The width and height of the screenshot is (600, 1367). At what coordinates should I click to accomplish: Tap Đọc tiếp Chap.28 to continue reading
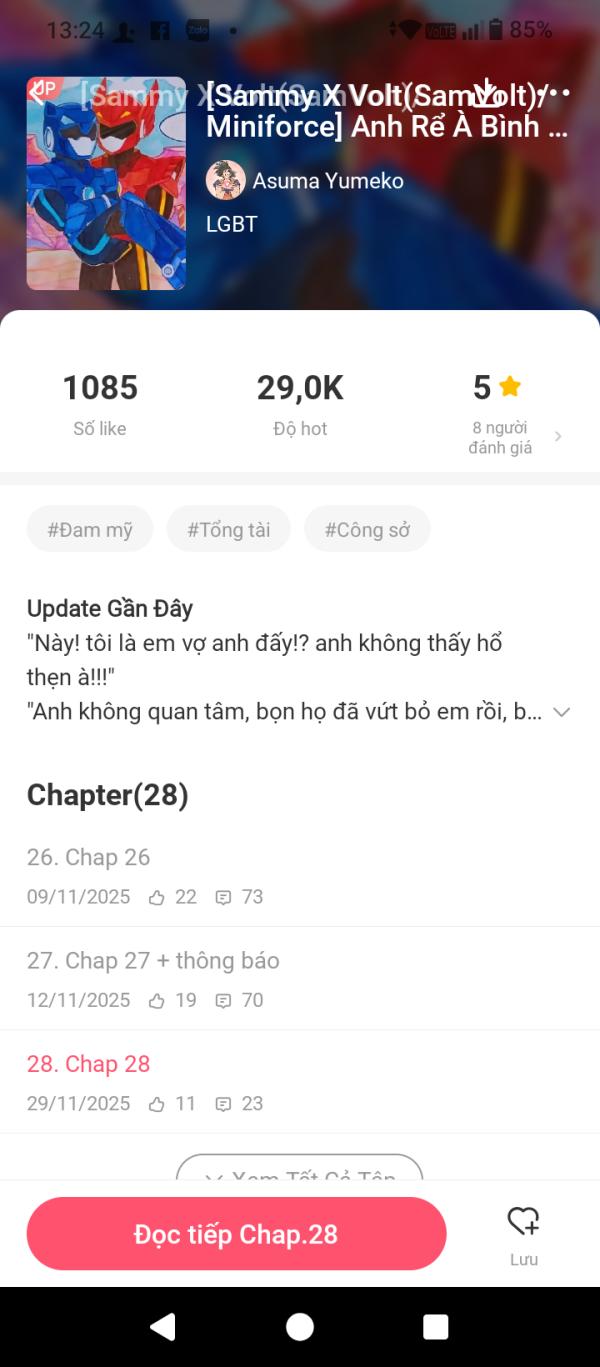click(x=236, y=1234)
